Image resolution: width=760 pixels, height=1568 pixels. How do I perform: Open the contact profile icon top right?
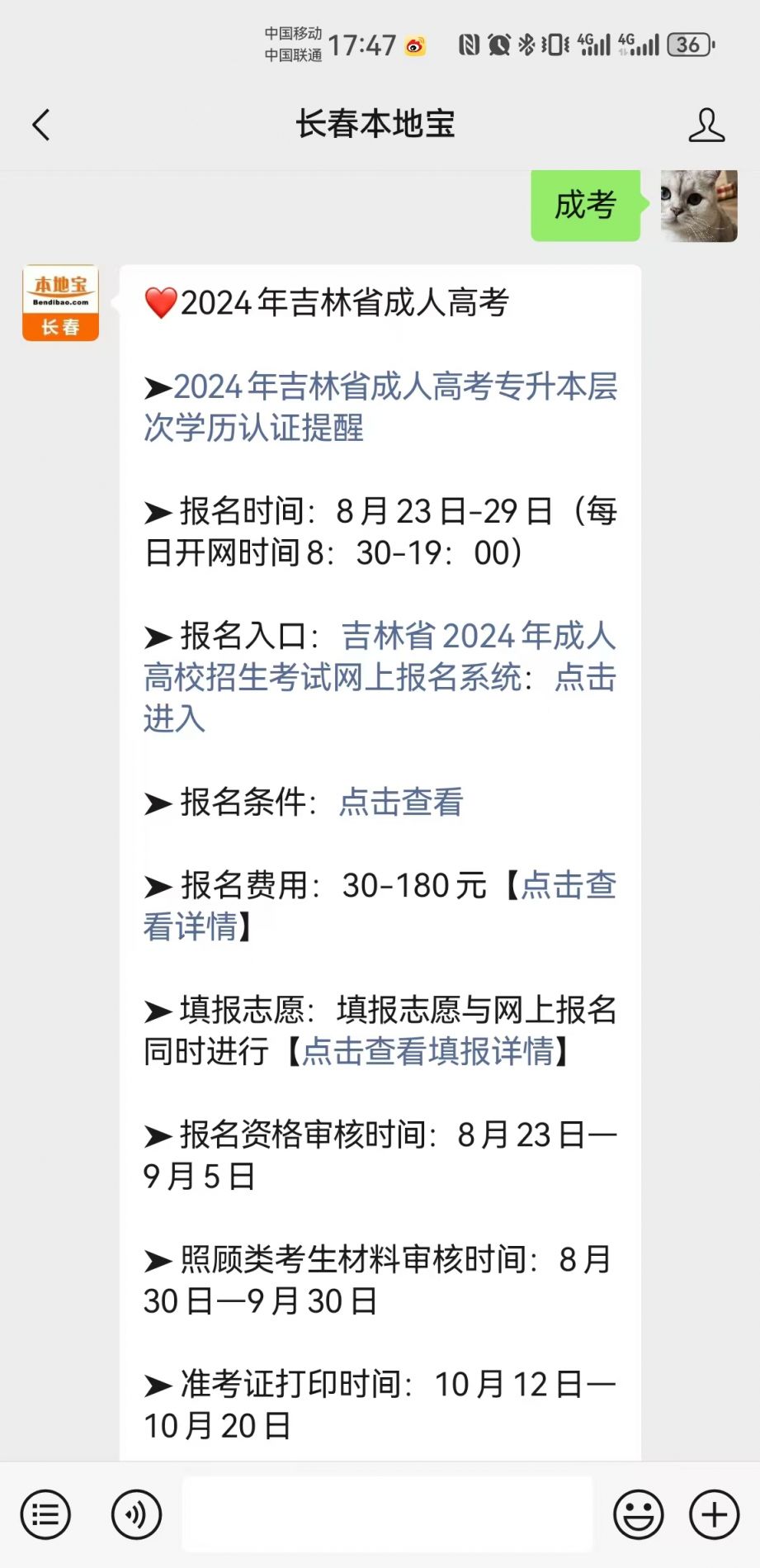706,124
